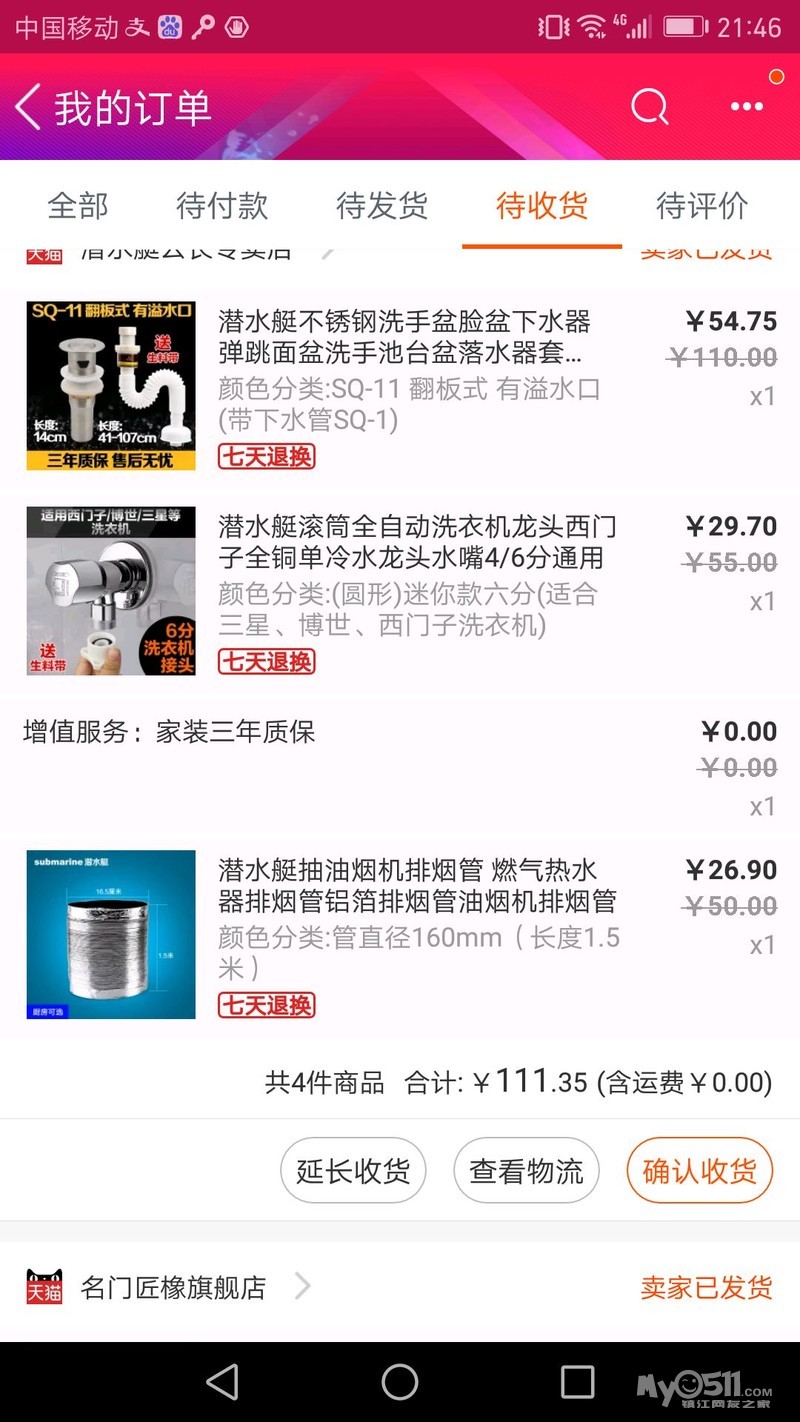Switch to the 待付款 tab

pyautogui.click(x=222, y=206)
